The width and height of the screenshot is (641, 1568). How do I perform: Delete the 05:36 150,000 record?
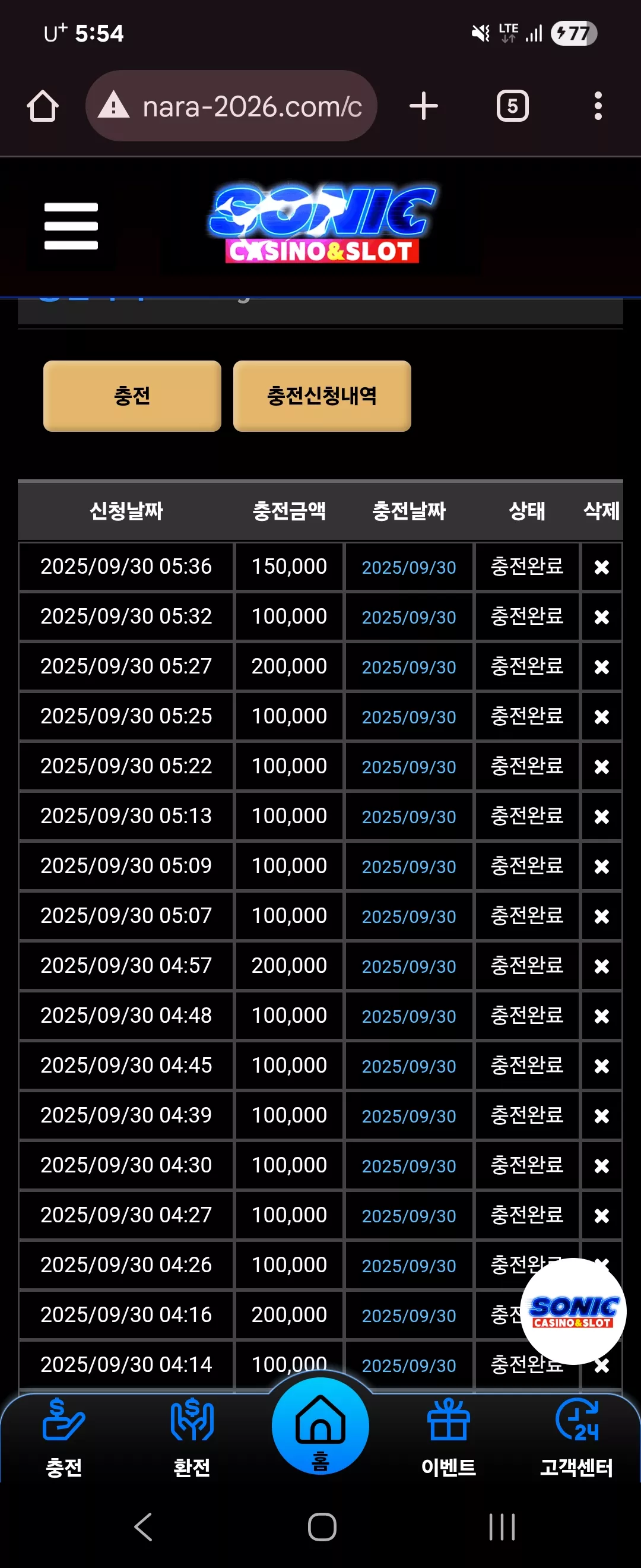601,567
